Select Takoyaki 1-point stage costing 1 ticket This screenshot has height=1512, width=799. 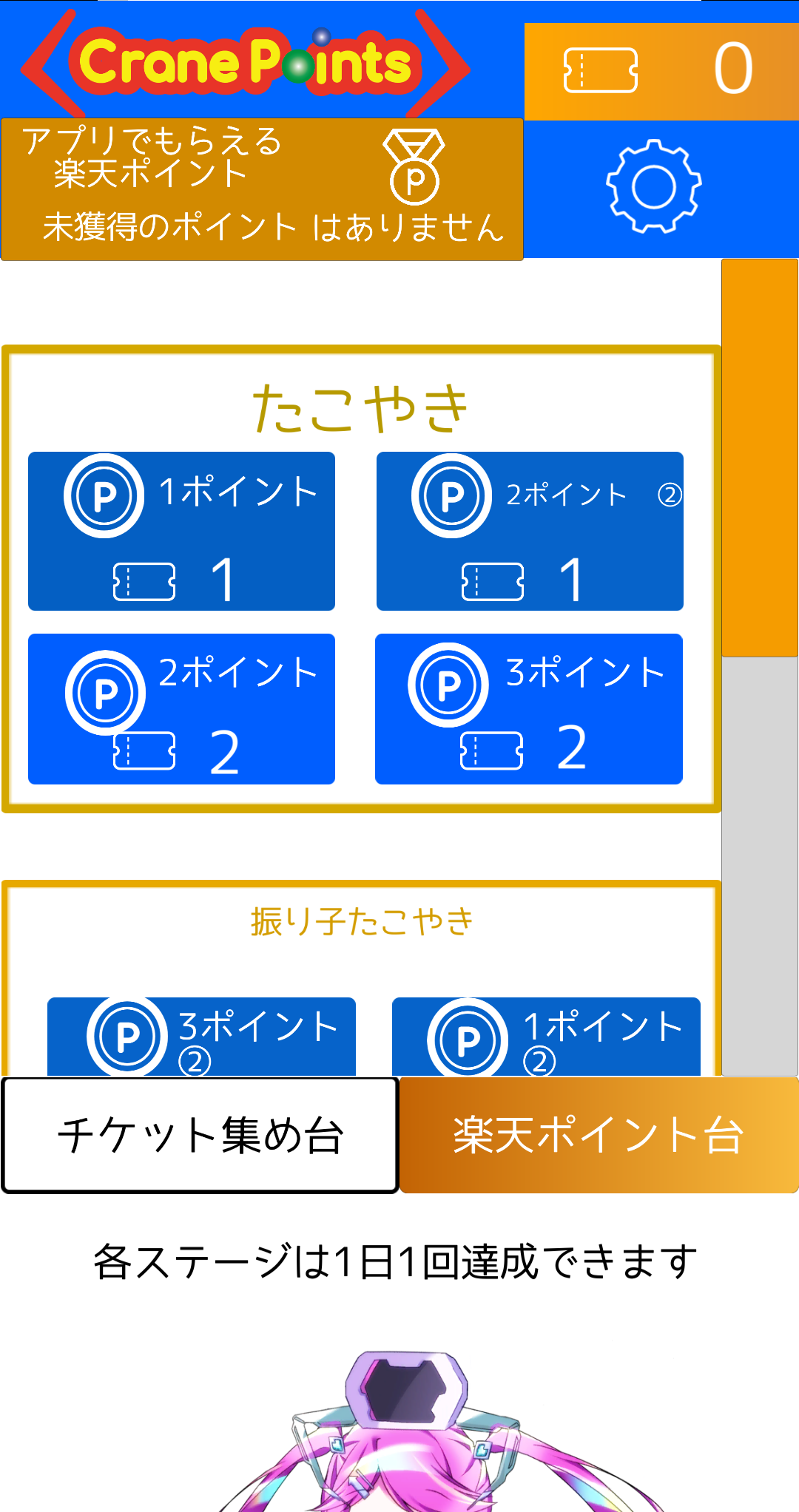coord(181,531)
